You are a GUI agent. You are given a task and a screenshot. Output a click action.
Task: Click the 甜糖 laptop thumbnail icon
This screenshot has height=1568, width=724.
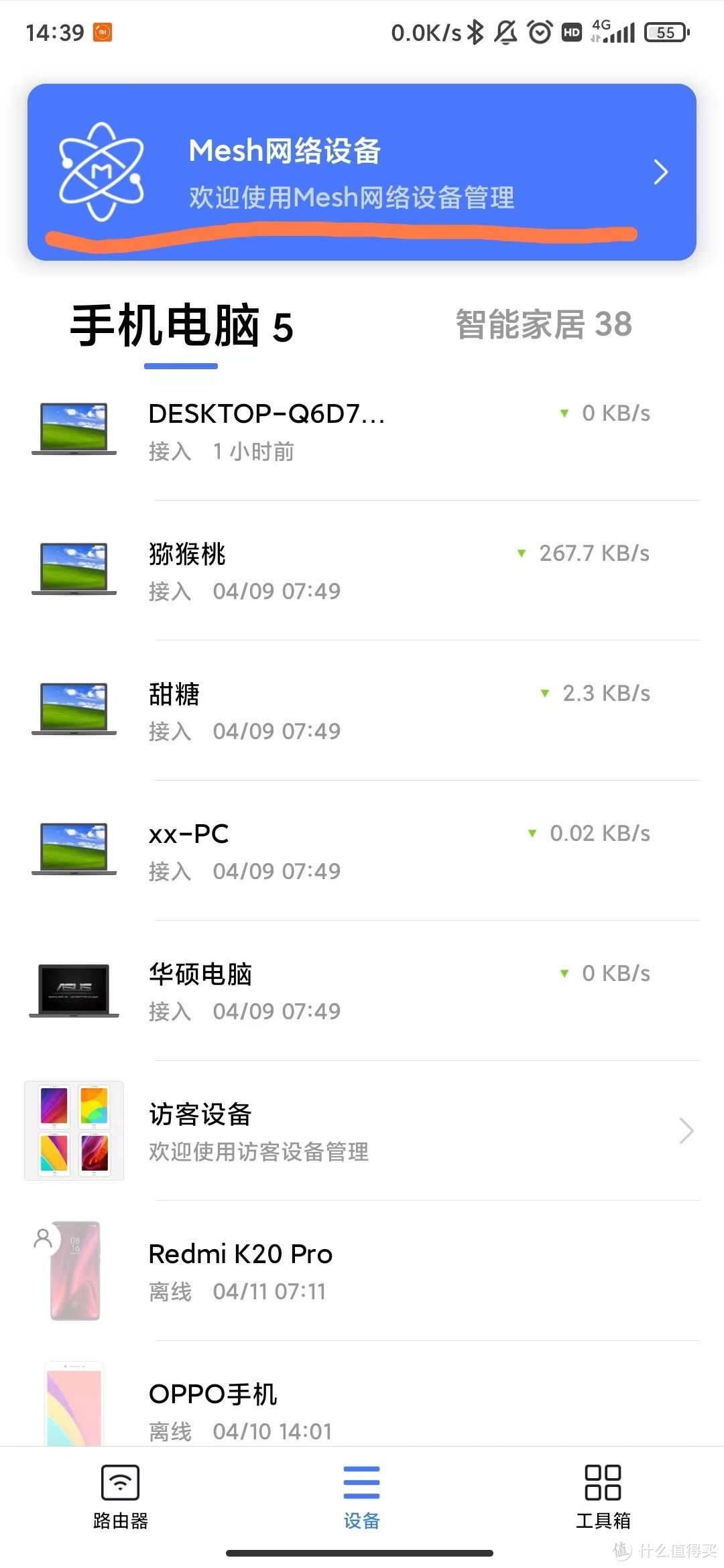(x=74, y=710)
